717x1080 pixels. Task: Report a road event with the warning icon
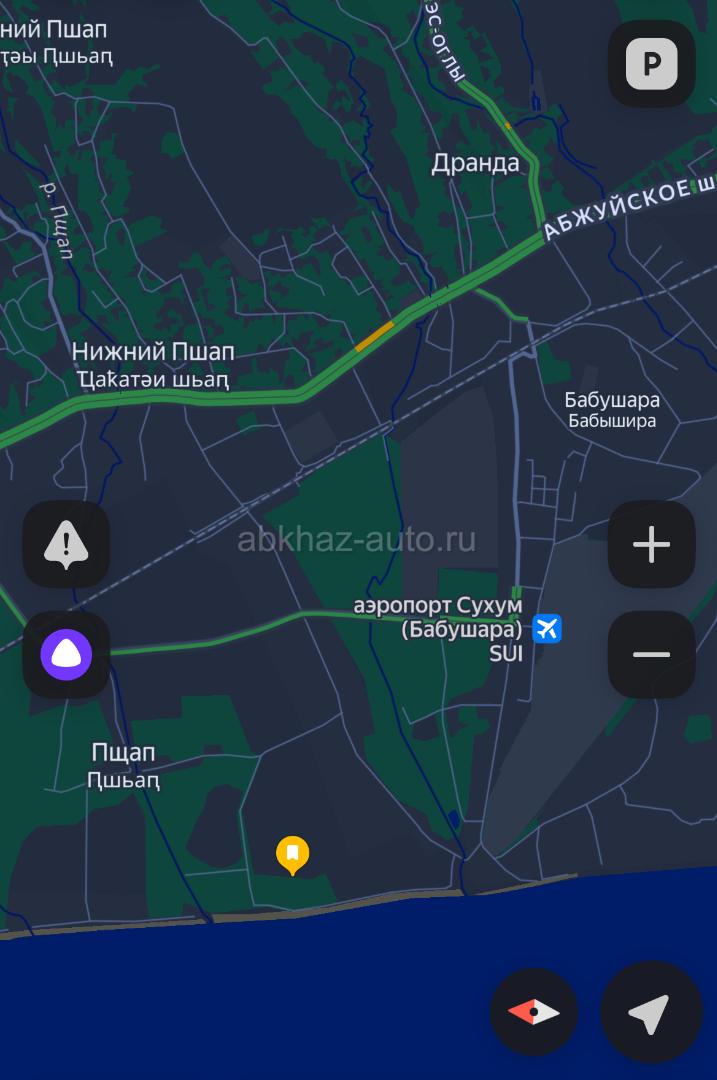tap(66, 545)
